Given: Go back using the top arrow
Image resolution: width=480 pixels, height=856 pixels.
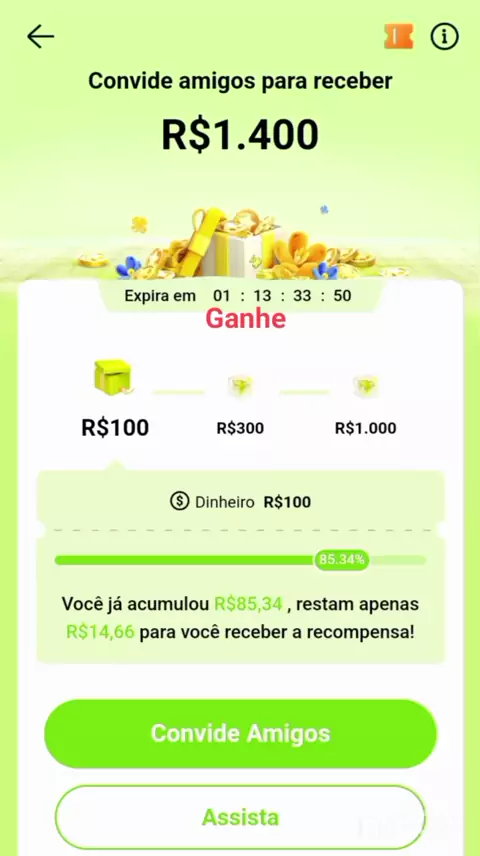Looking at the screenshot, I should 40,37.
